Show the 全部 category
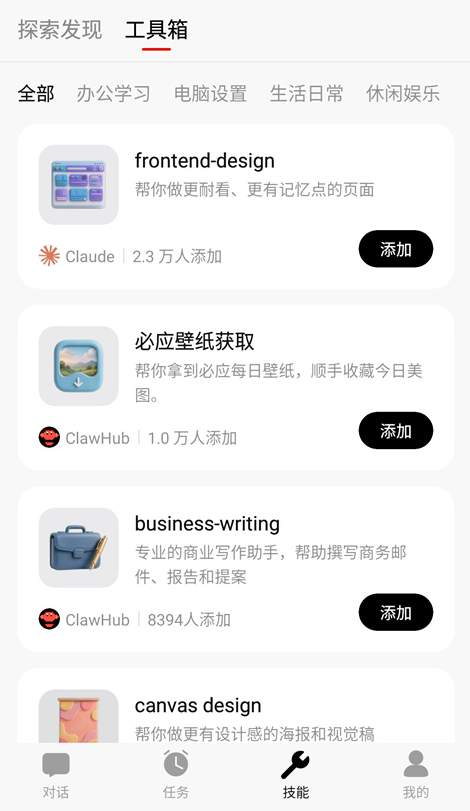This screenshot has width=470, height=811. point(36,94)
